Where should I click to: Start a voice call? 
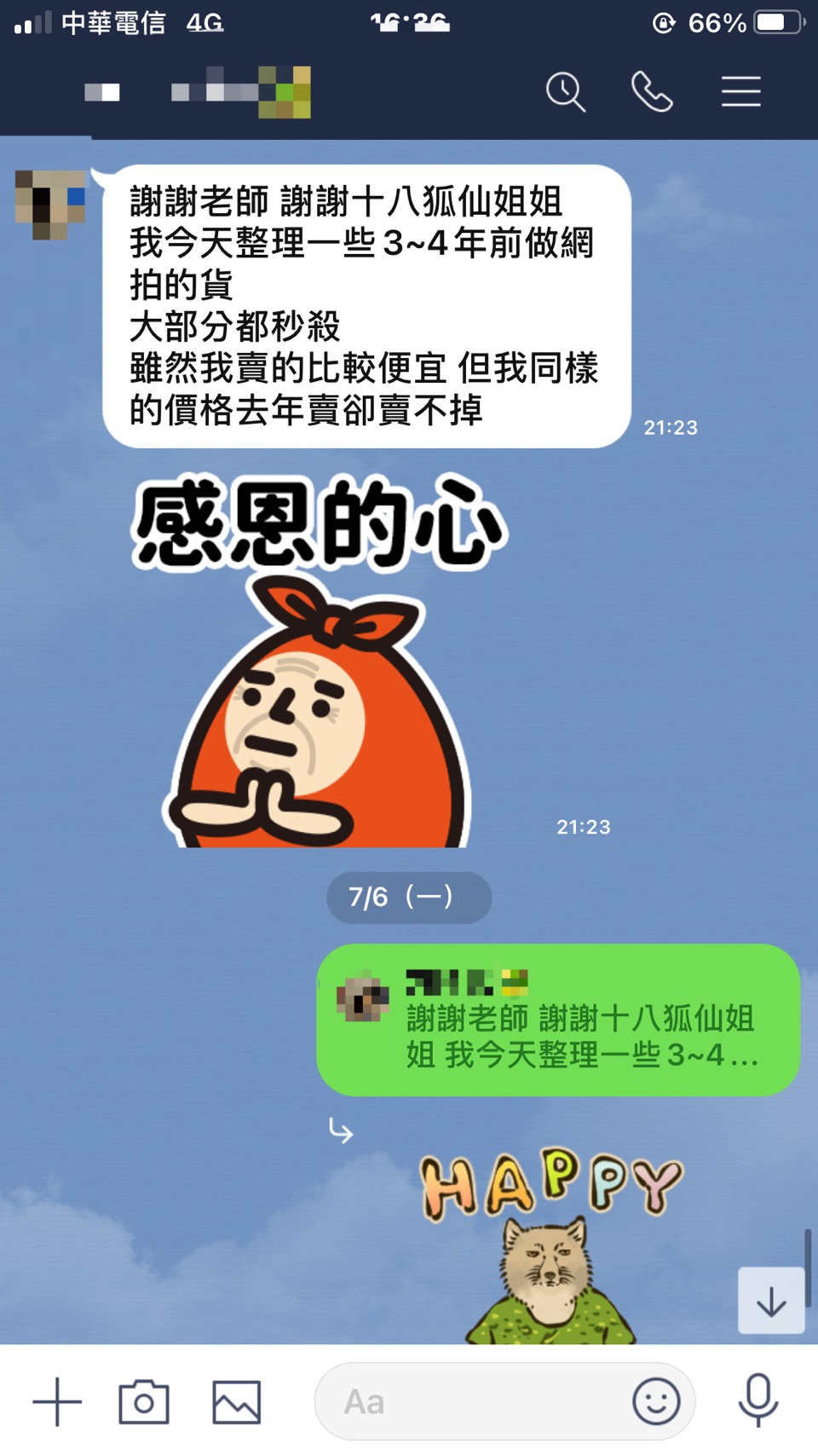click(x=652, y=92)
